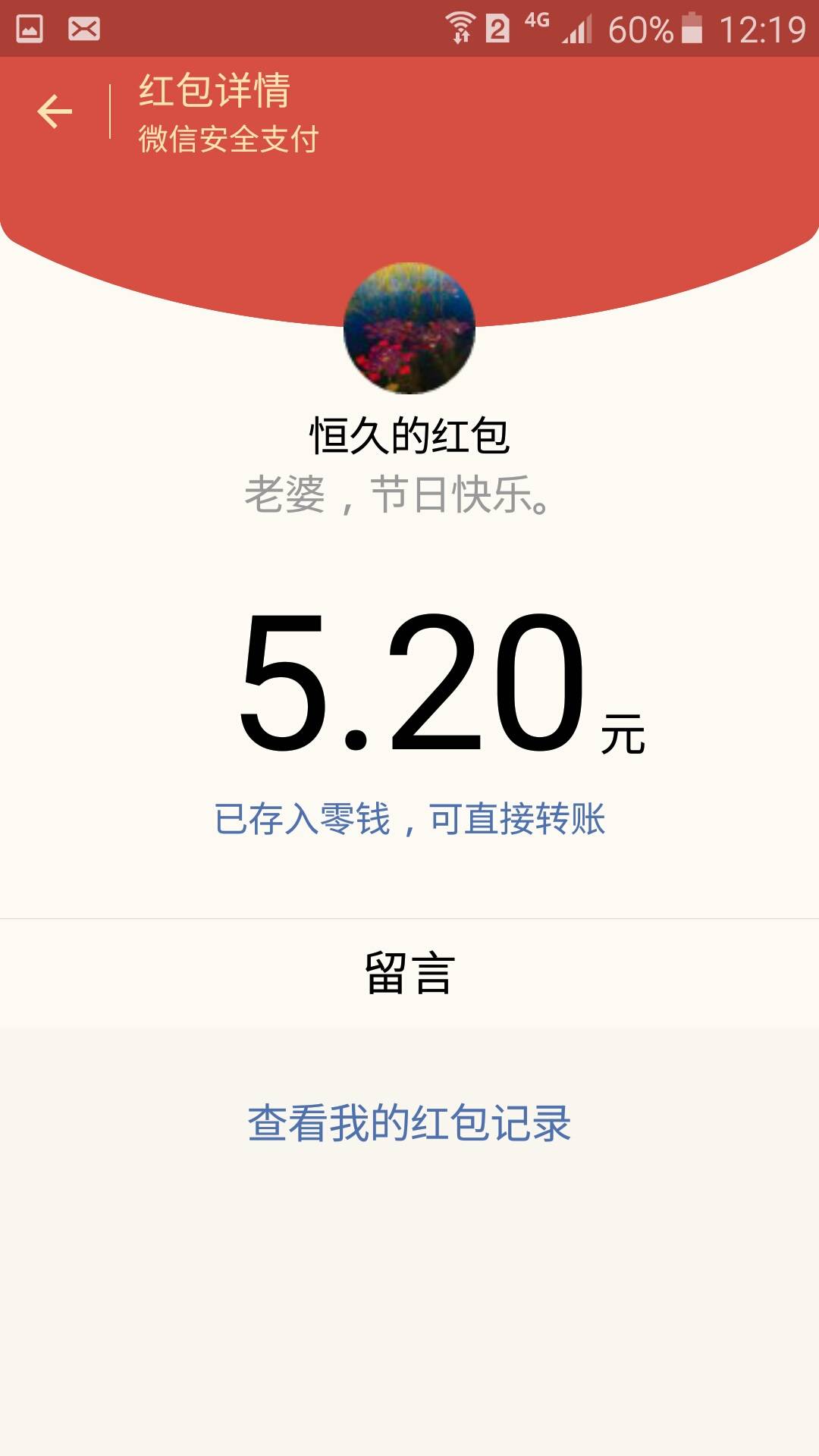Image resolution: width=819 pixels, height=1456 pixels.
Task: Open the 已存入零钱 balance link
Action: (x=409, y=819)
